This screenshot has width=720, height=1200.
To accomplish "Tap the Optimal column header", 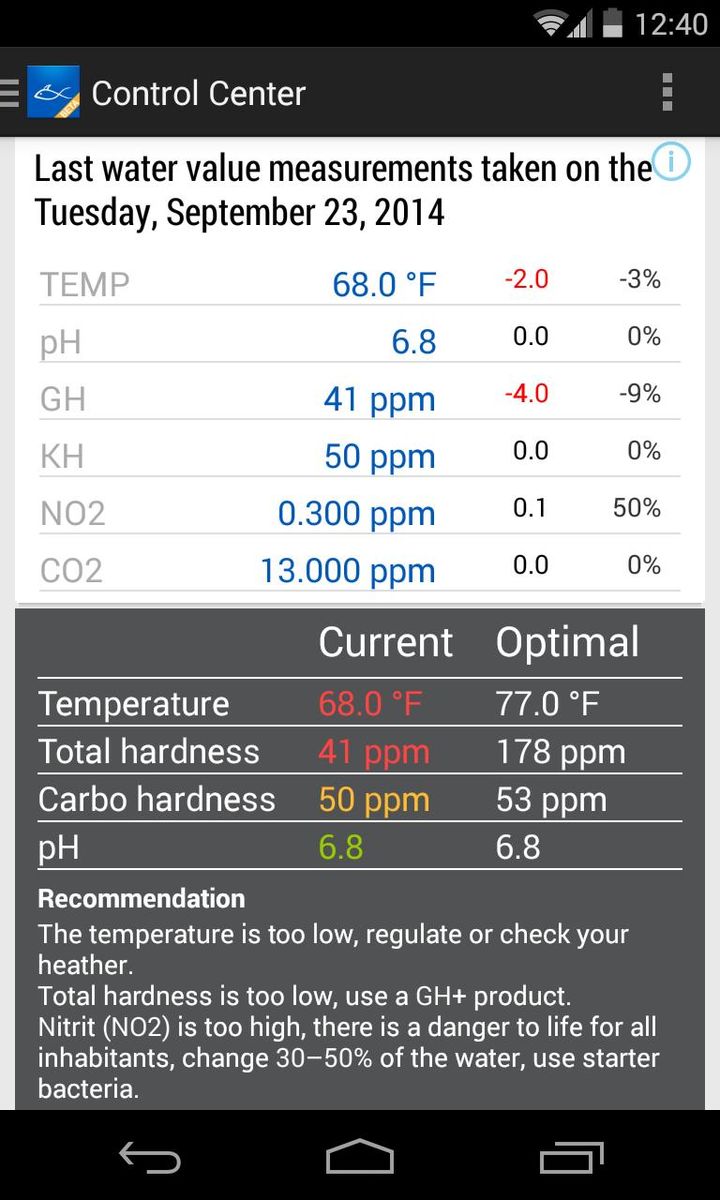I will point(567,641).
